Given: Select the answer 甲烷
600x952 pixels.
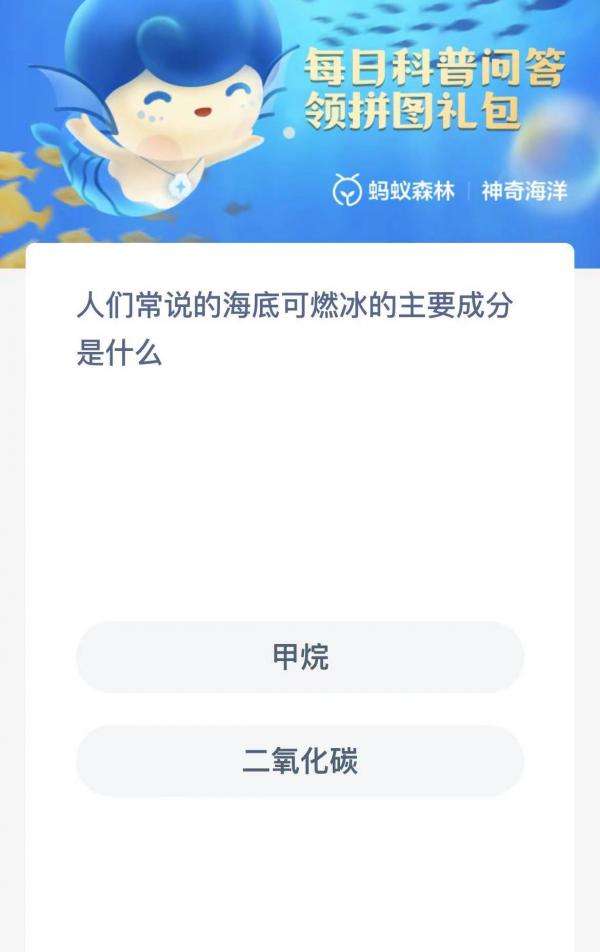Looking at the screenshot, I should [x=300, y=657].
